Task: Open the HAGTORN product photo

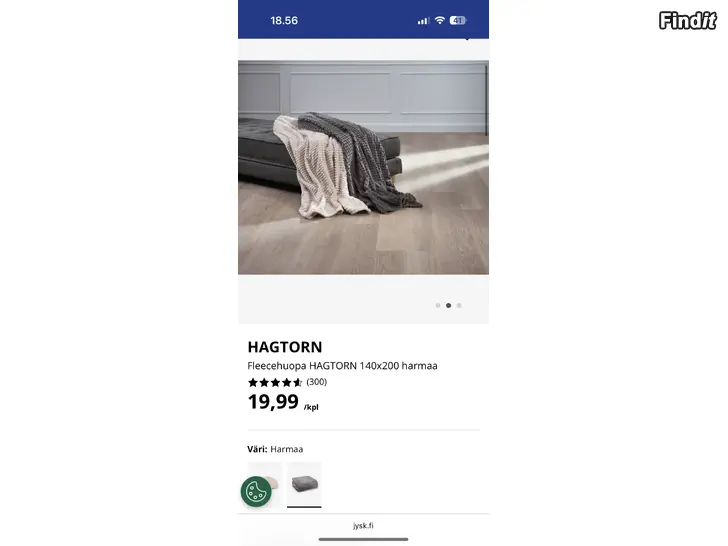Action: (x=363, y=168)
